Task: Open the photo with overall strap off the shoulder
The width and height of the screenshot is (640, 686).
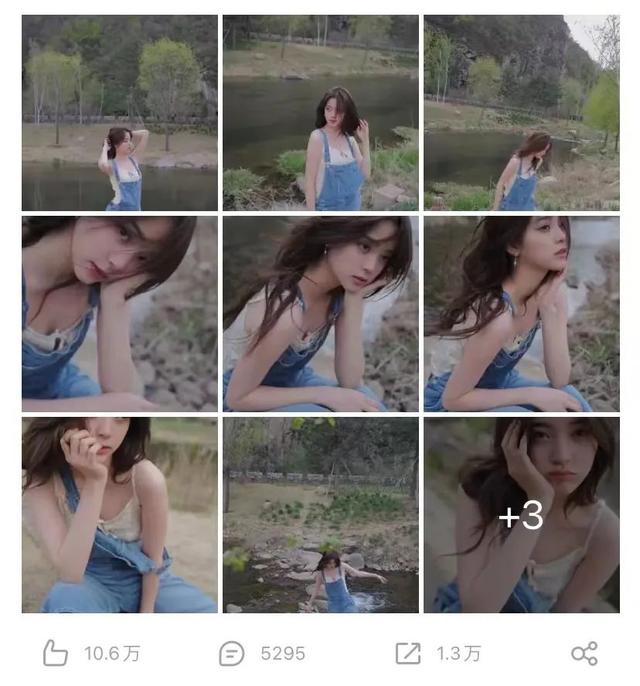Action: click(120, 515)
